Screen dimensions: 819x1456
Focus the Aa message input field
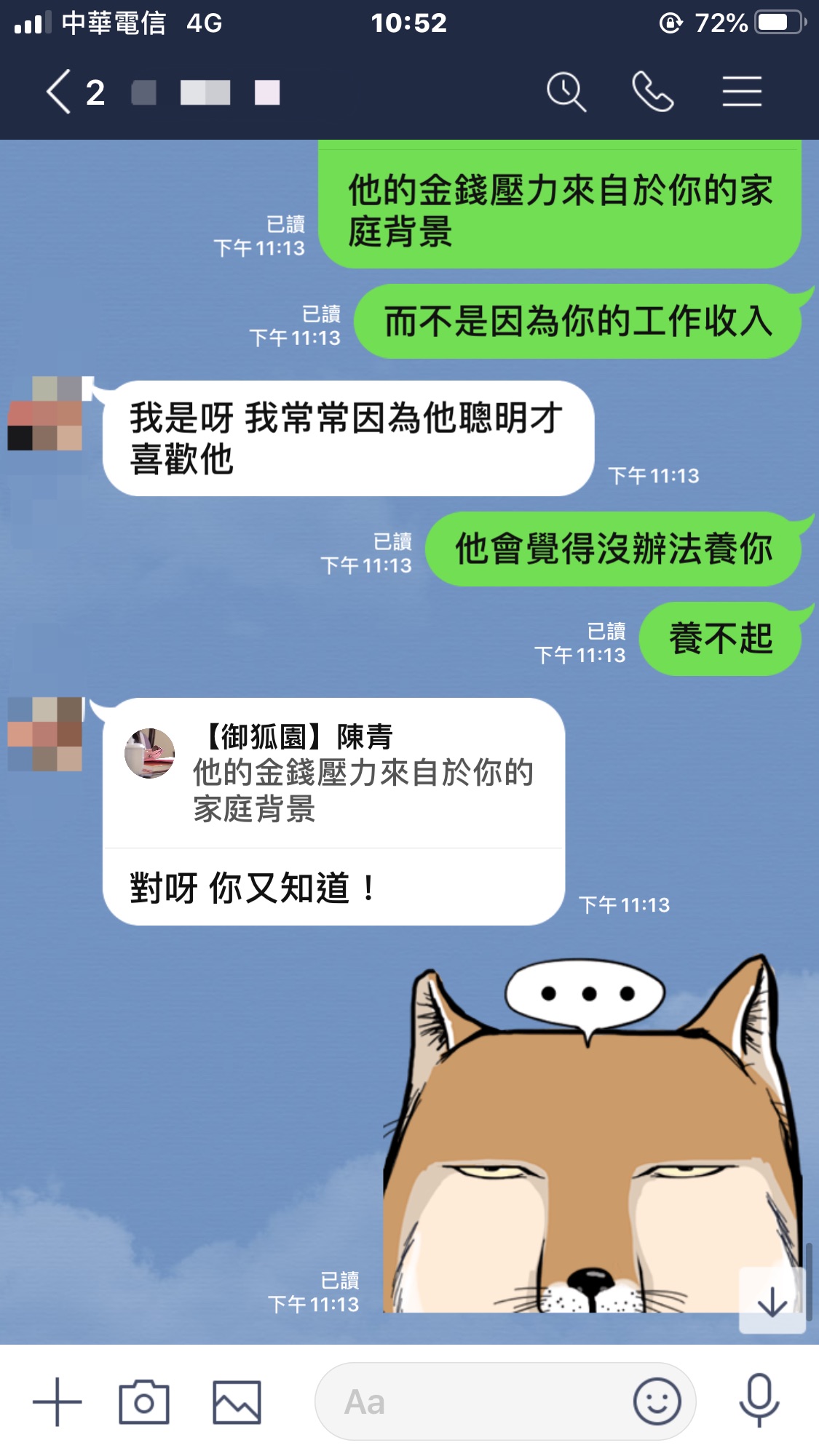click(473, 1401)
